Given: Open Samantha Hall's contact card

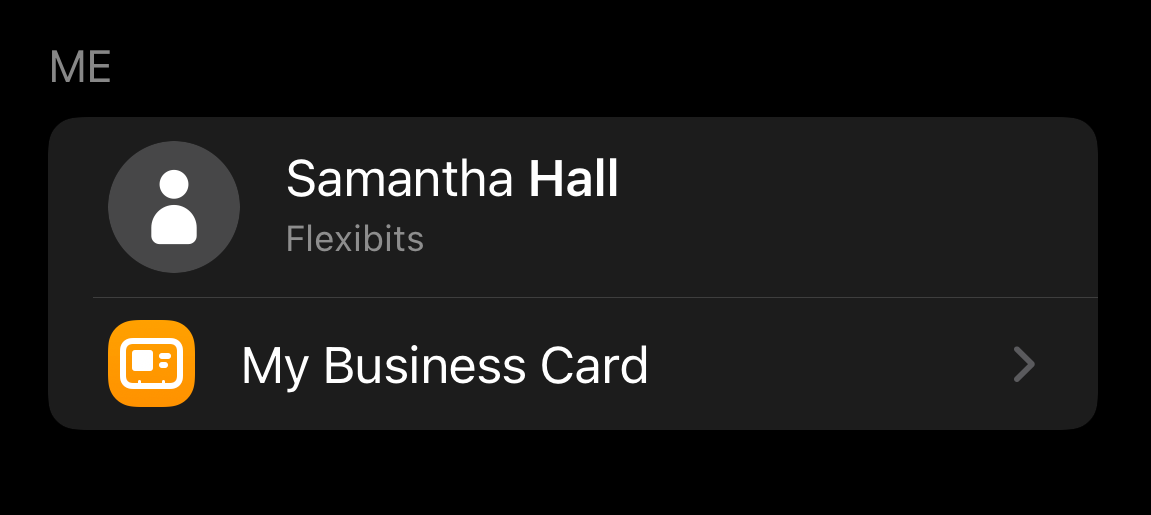Looking at the screenshot, I should pyautogui.click(x=452, y=206).
